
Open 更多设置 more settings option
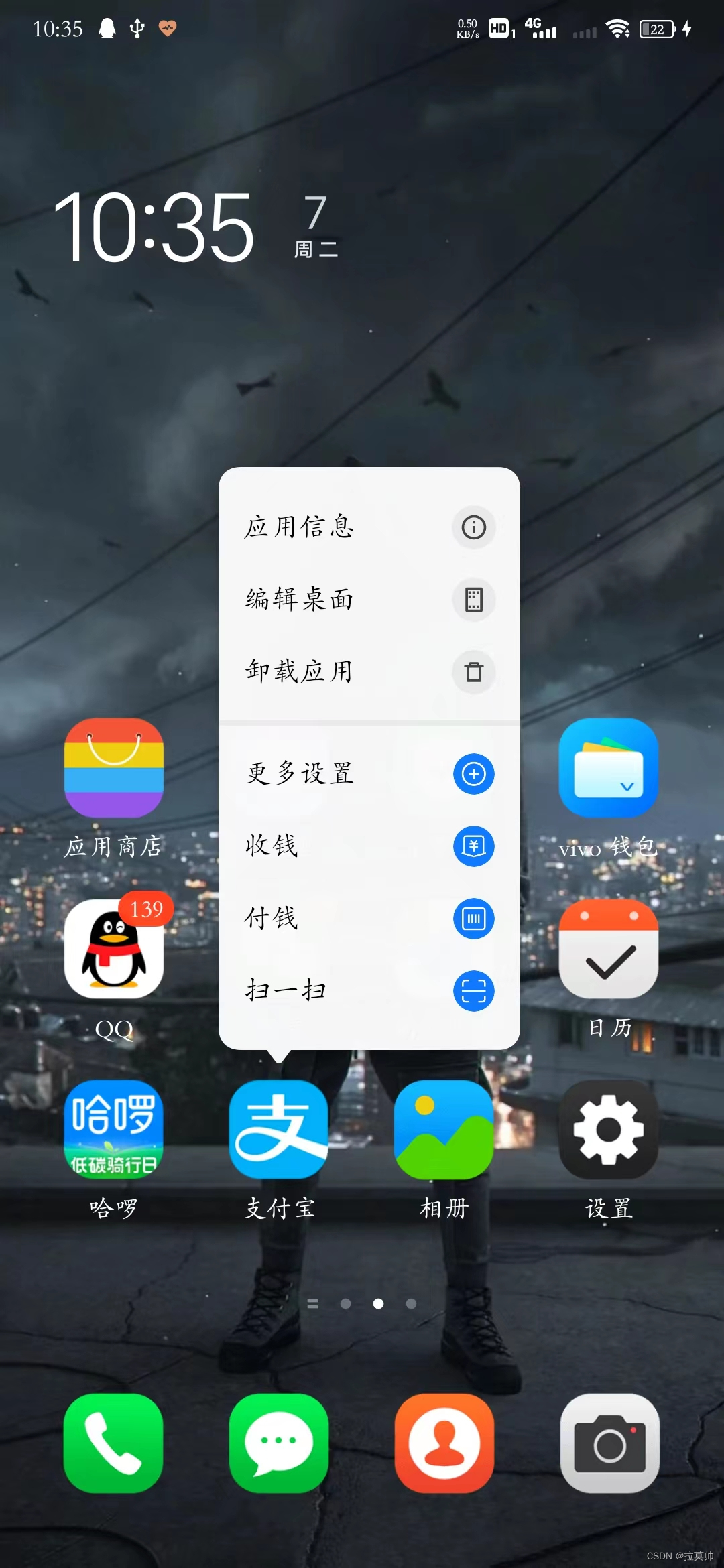coord(369,774)
